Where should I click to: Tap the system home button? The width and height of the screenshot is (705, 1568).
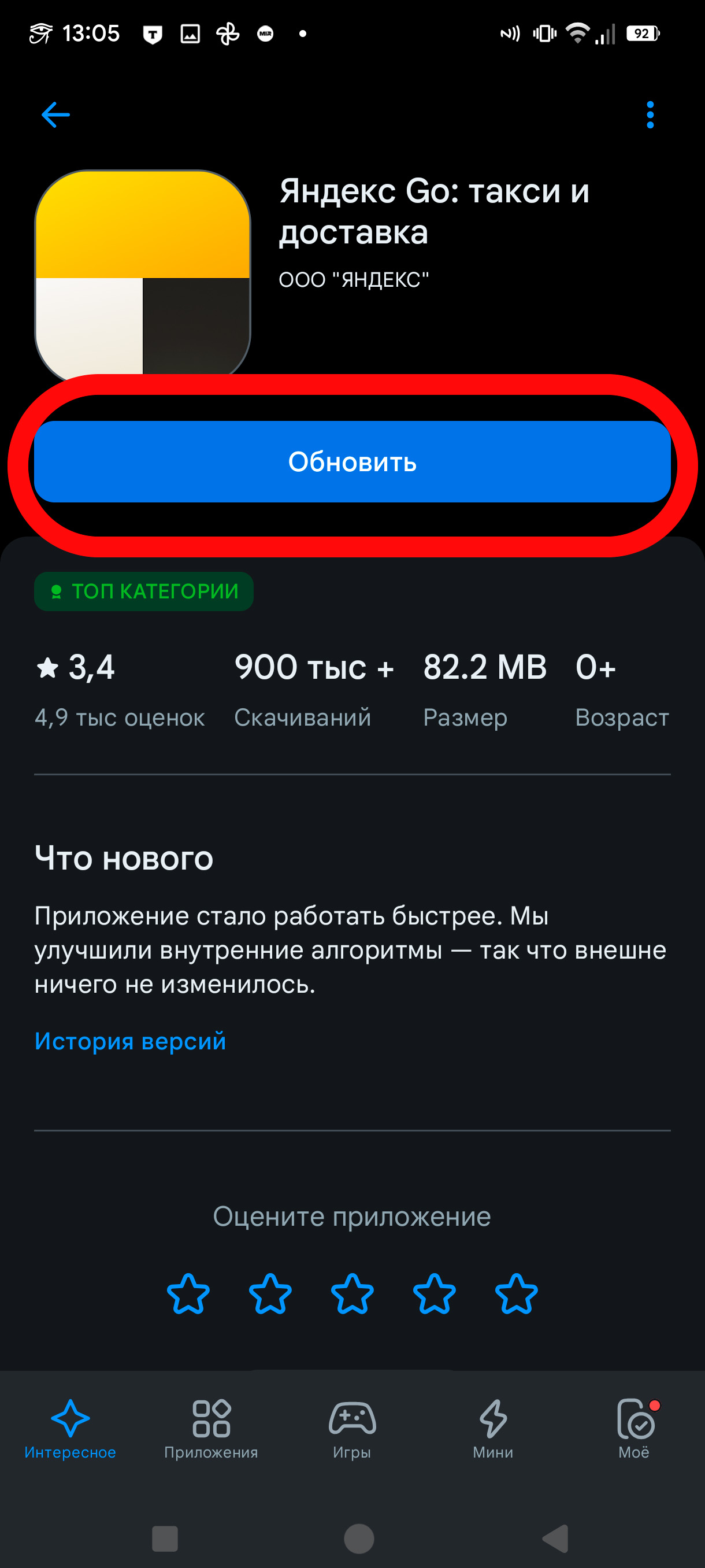coord(359,1538)
